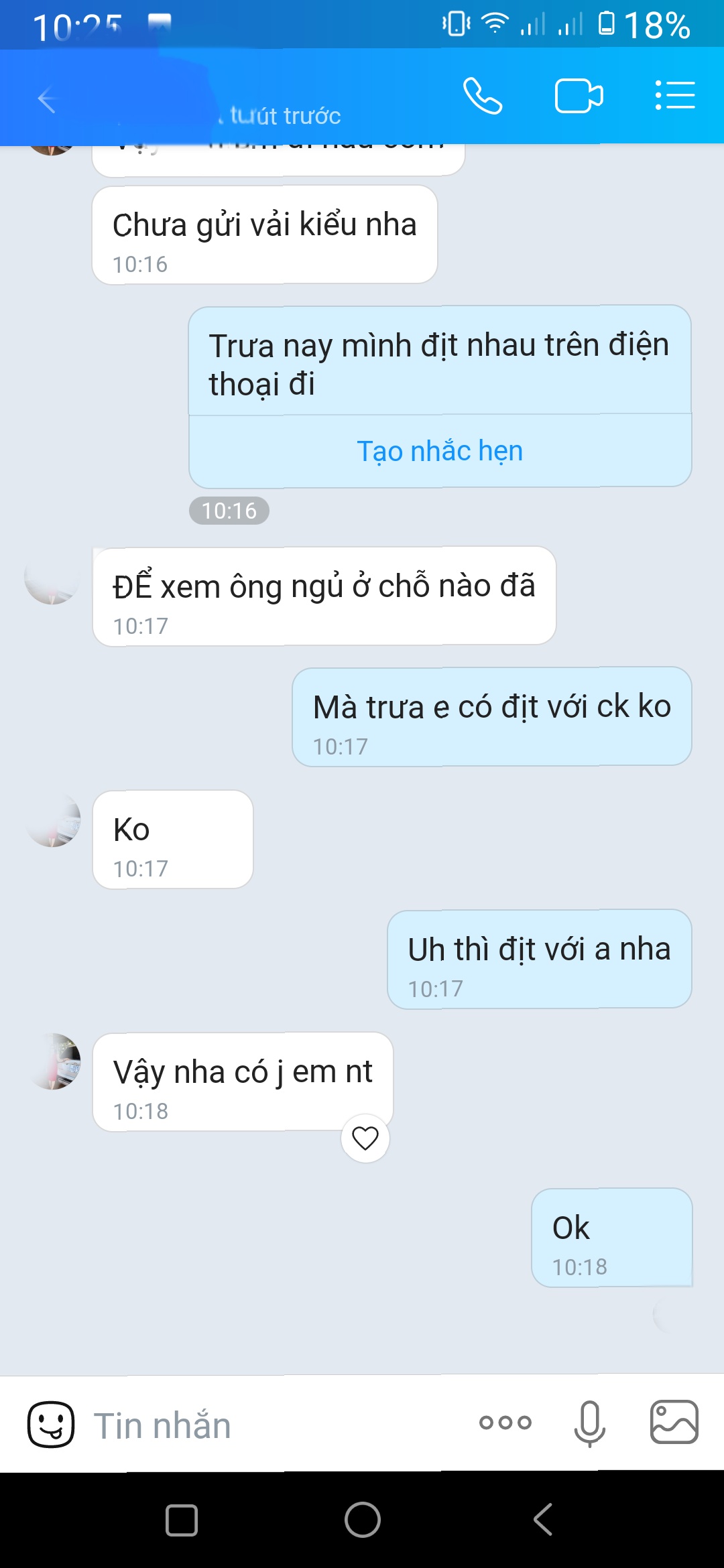Open the conversation options menu

pos(674,95)
